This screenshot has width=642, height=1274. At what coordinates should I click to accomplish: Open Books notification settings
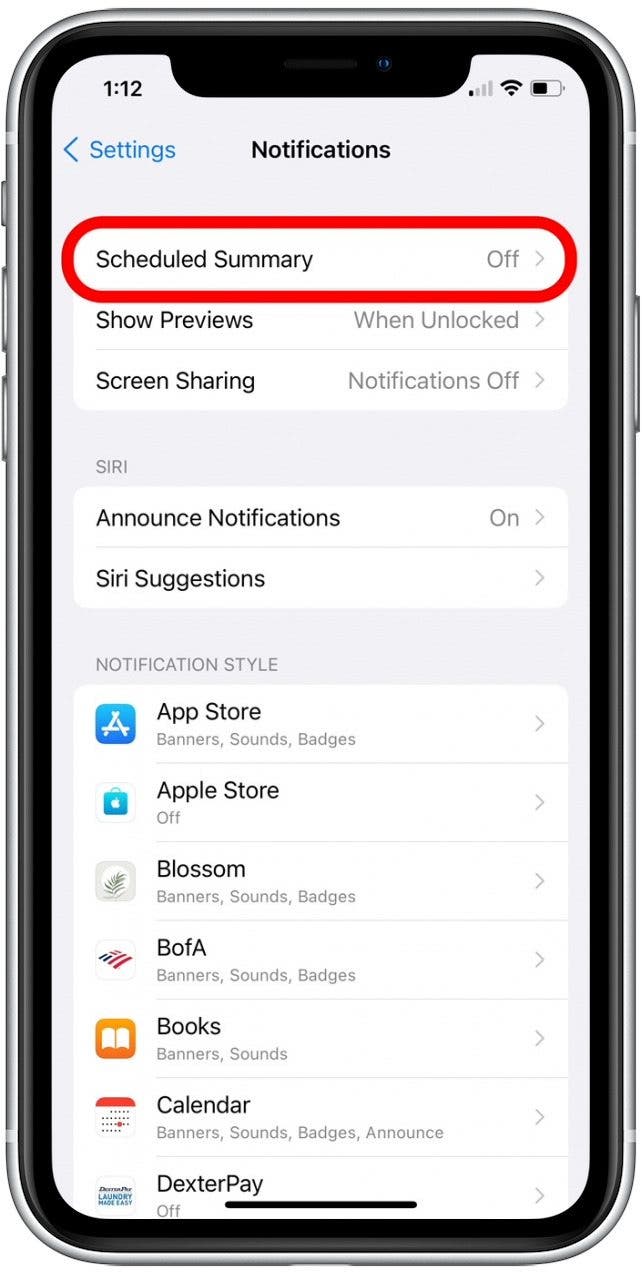[x=320, y=1038]
